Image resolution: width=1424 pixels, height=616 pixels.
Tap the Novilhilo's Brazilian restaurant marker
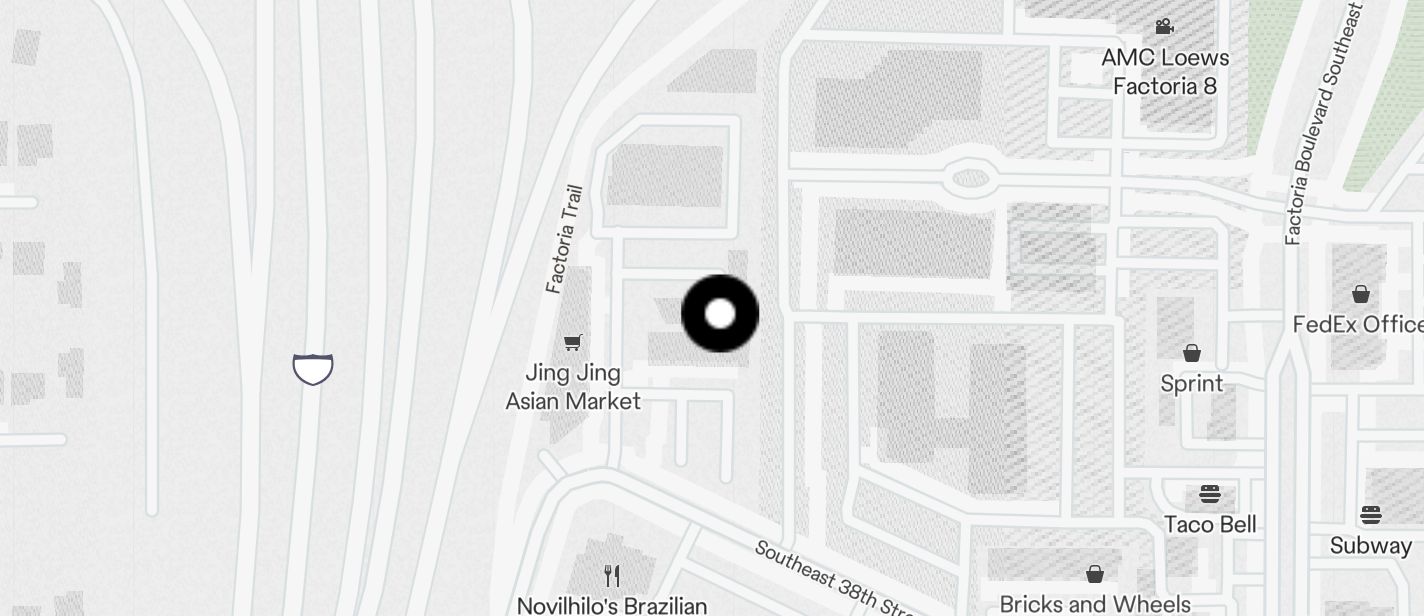[x=612, y=576]
